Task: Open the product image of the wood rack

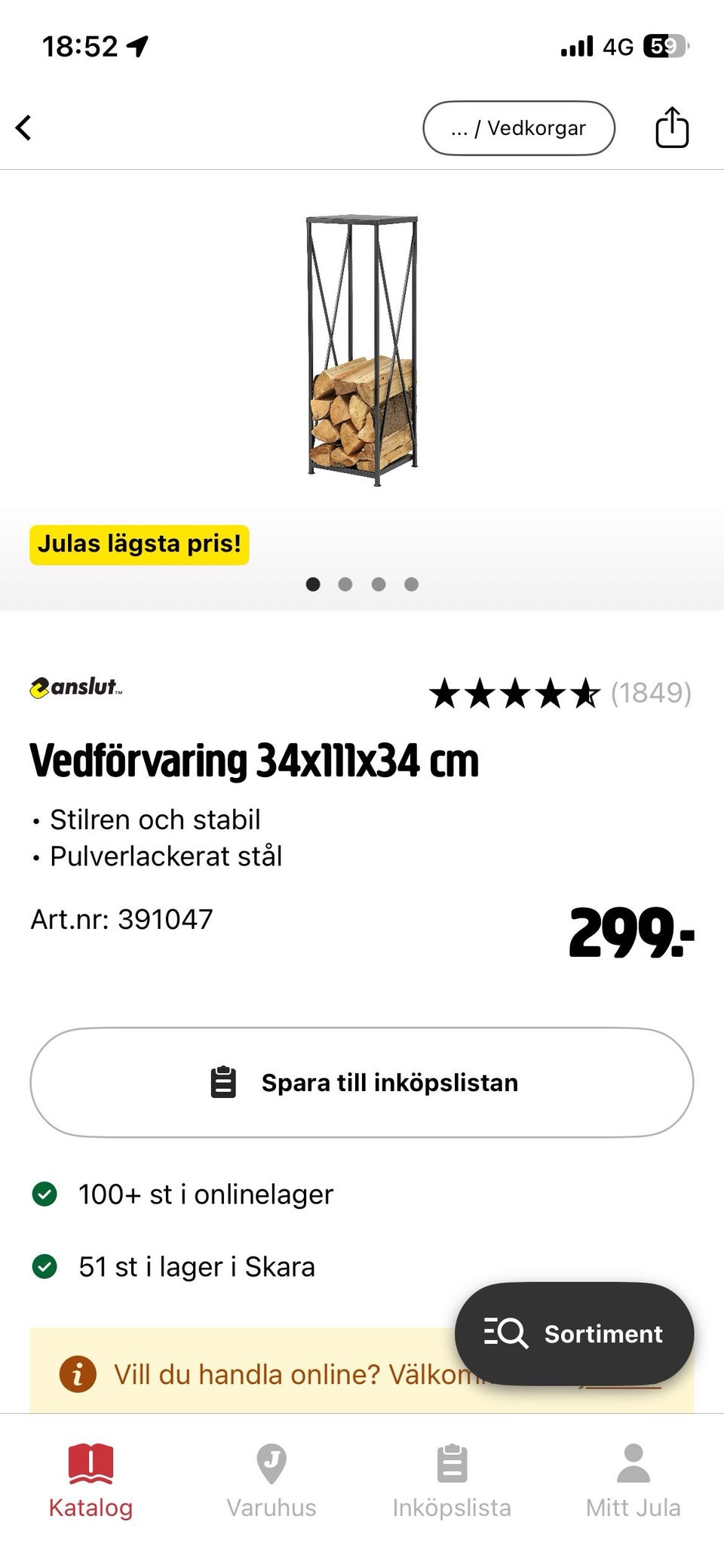Action: click(360, 347)
